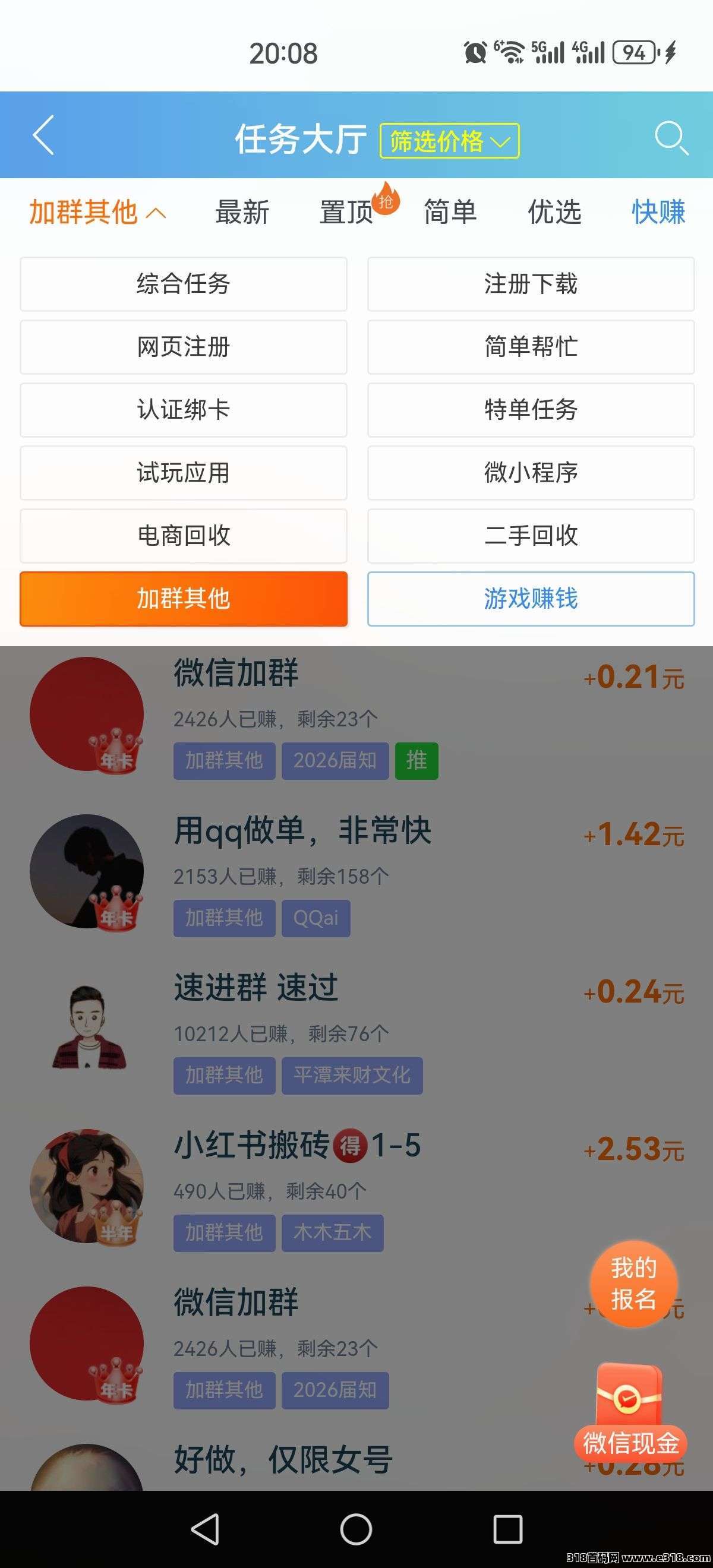The height and width of the screenshot is (1568, 713).
Task: Switch to the 最新 tab
Action: pyautogui.click(x=242, y=213)
